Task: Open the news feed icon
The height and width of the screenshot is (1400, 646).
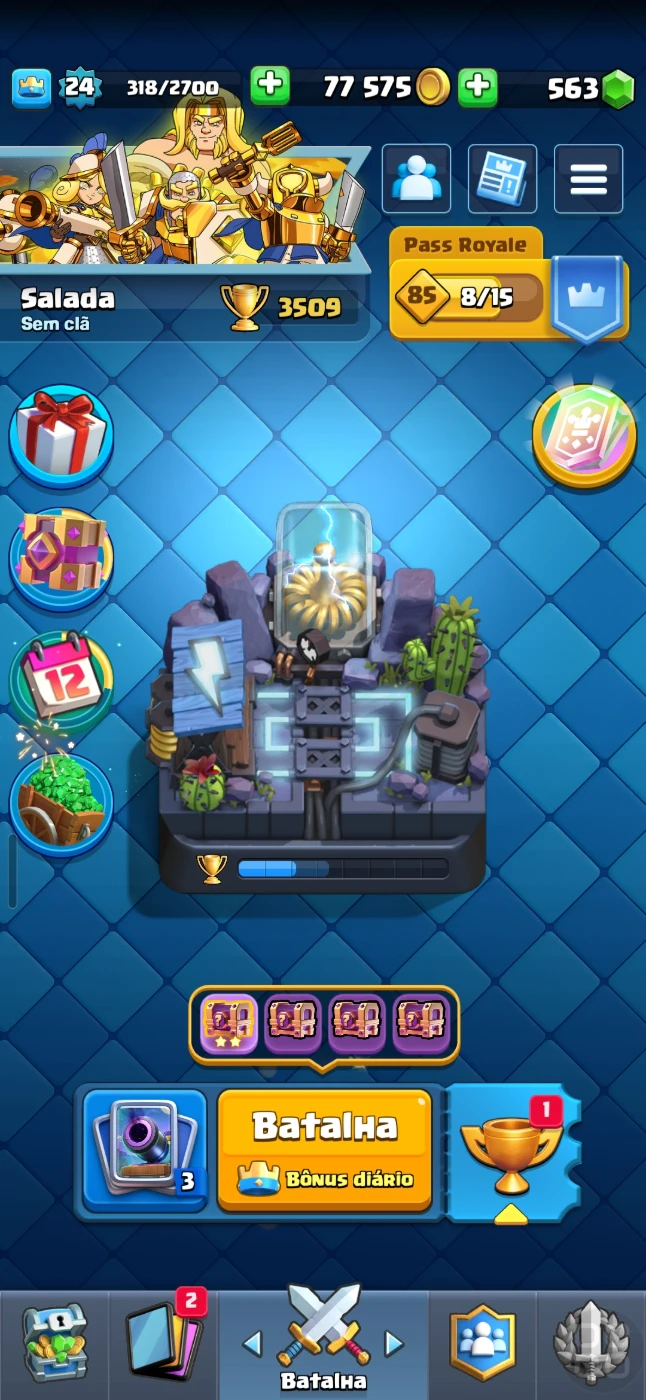Action: (x=502, y=179)
